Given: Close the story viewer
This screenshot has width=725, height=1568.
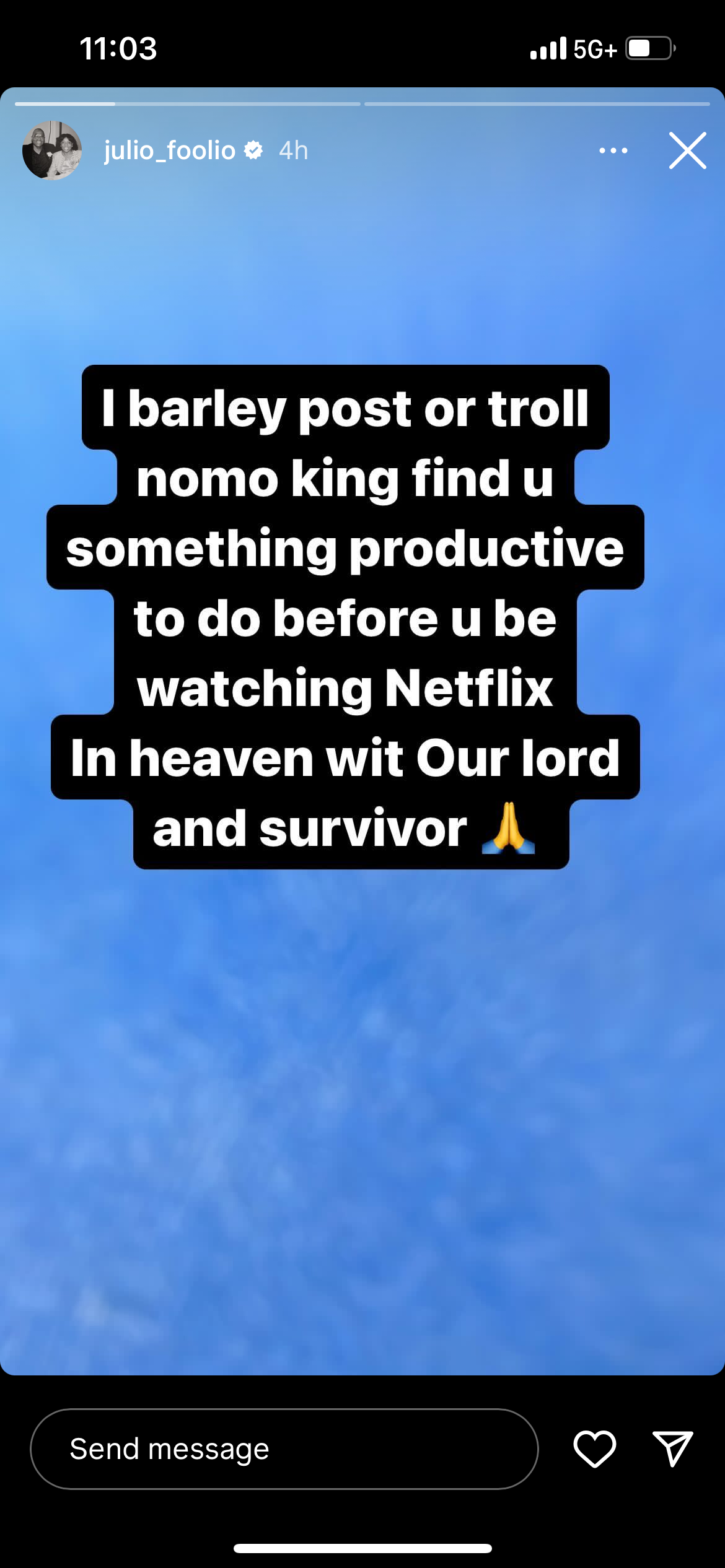Looking at the screenshot, I should (x=687, y=150).
